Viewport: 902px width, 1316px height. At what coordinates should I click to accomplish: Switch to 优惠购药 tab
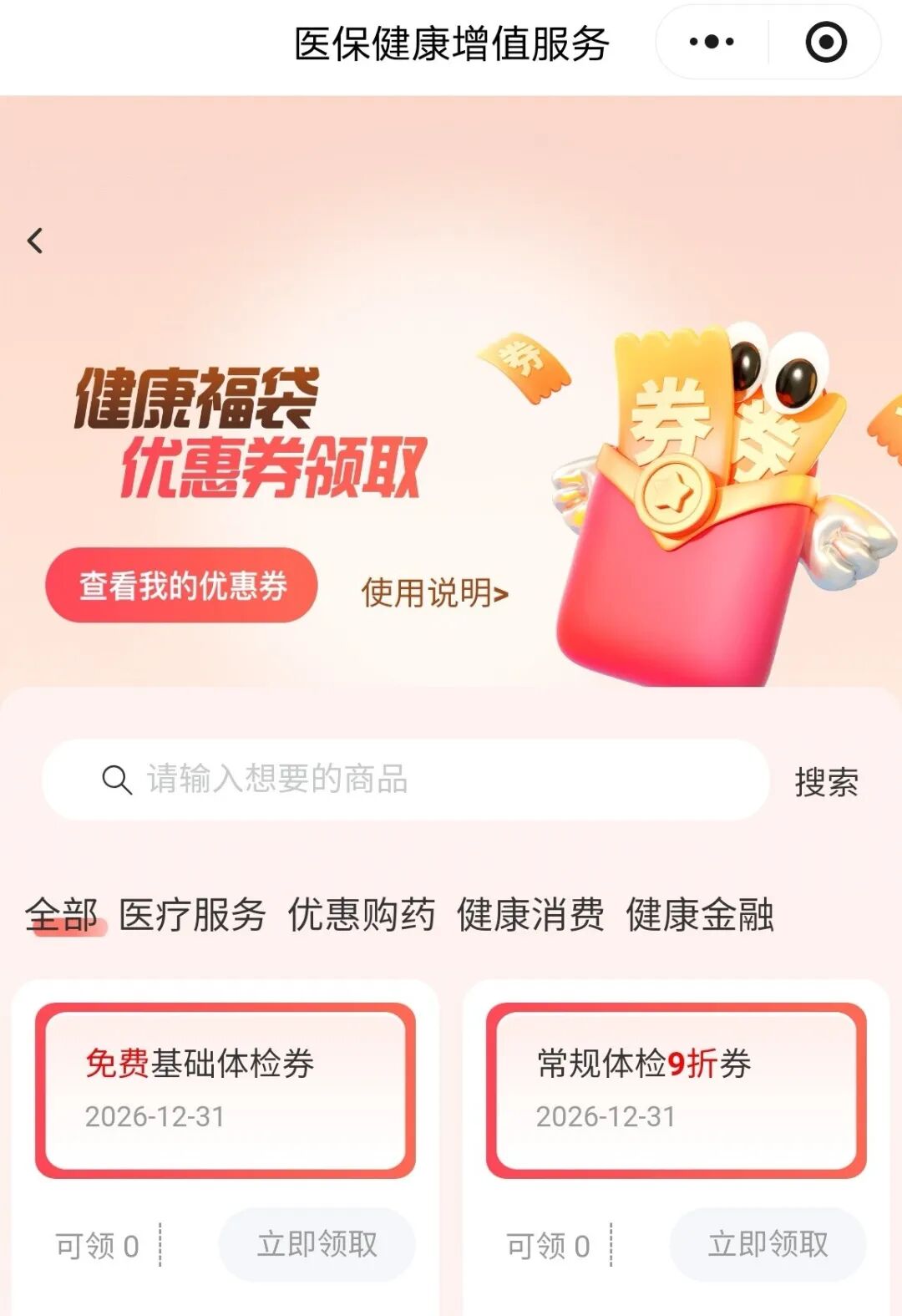point(361,914)
